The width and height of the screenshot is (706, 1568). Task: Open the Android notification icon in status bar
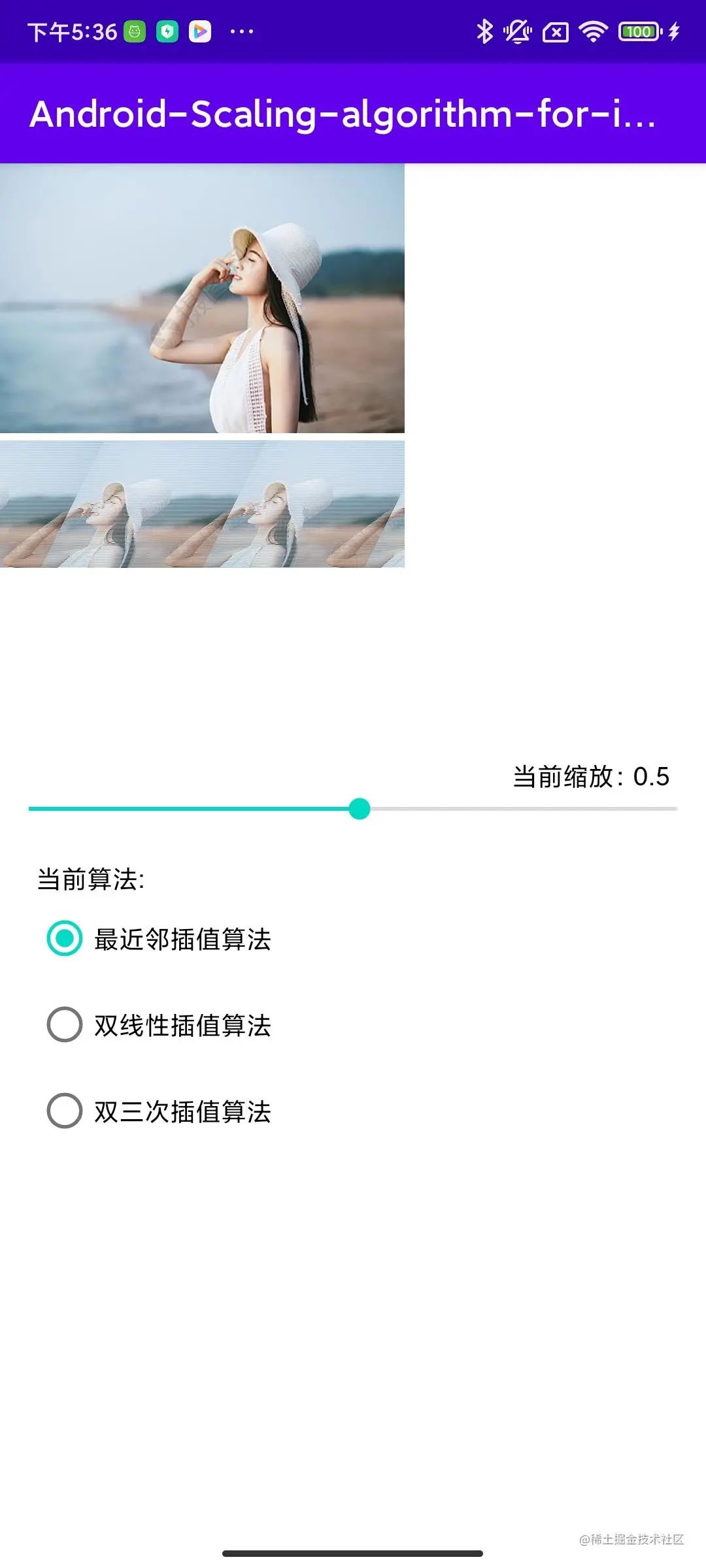pos(135,31)
